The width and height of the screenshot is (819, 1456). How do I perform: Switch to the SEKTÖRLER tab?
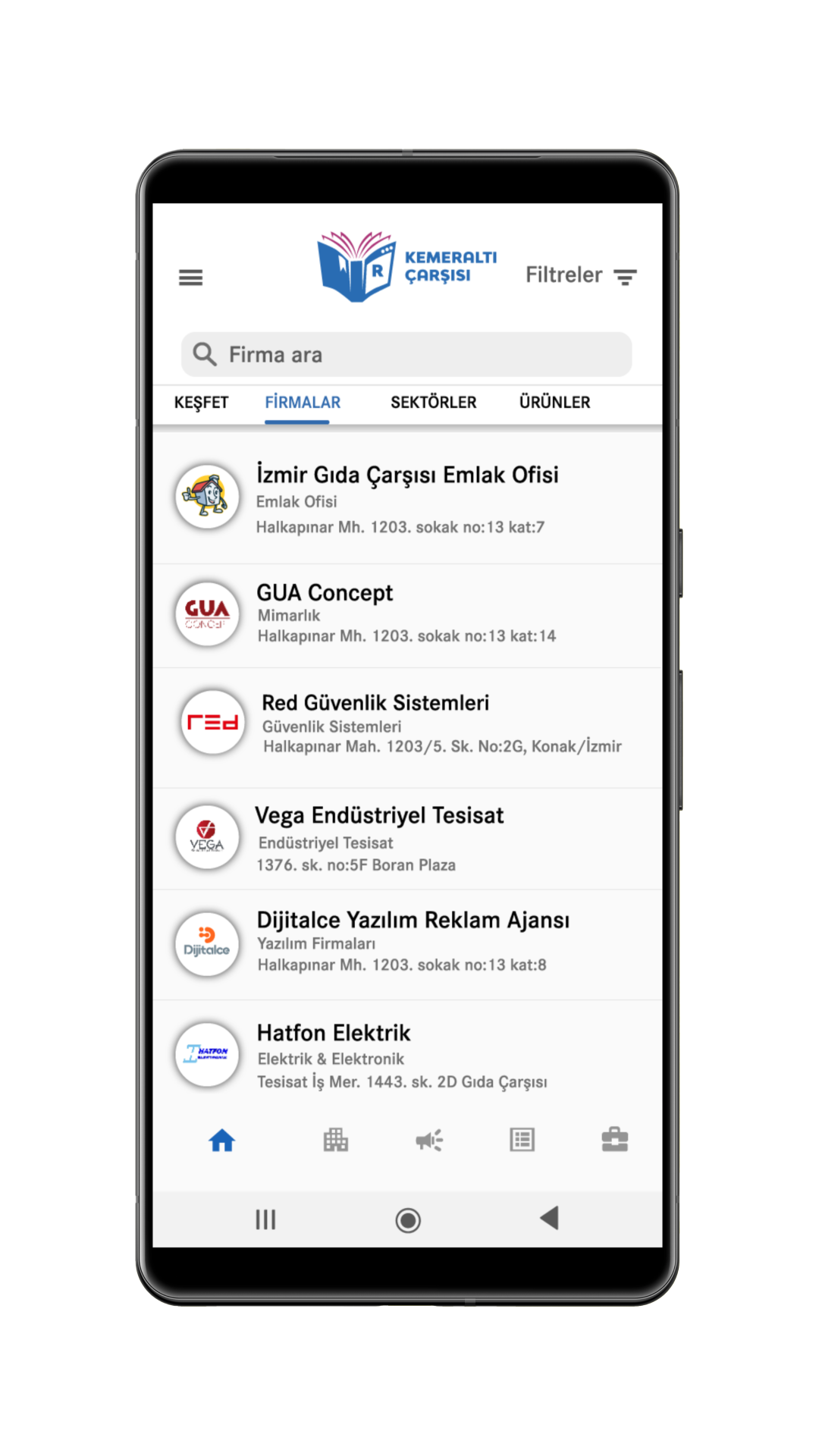[x=433, y=403]
